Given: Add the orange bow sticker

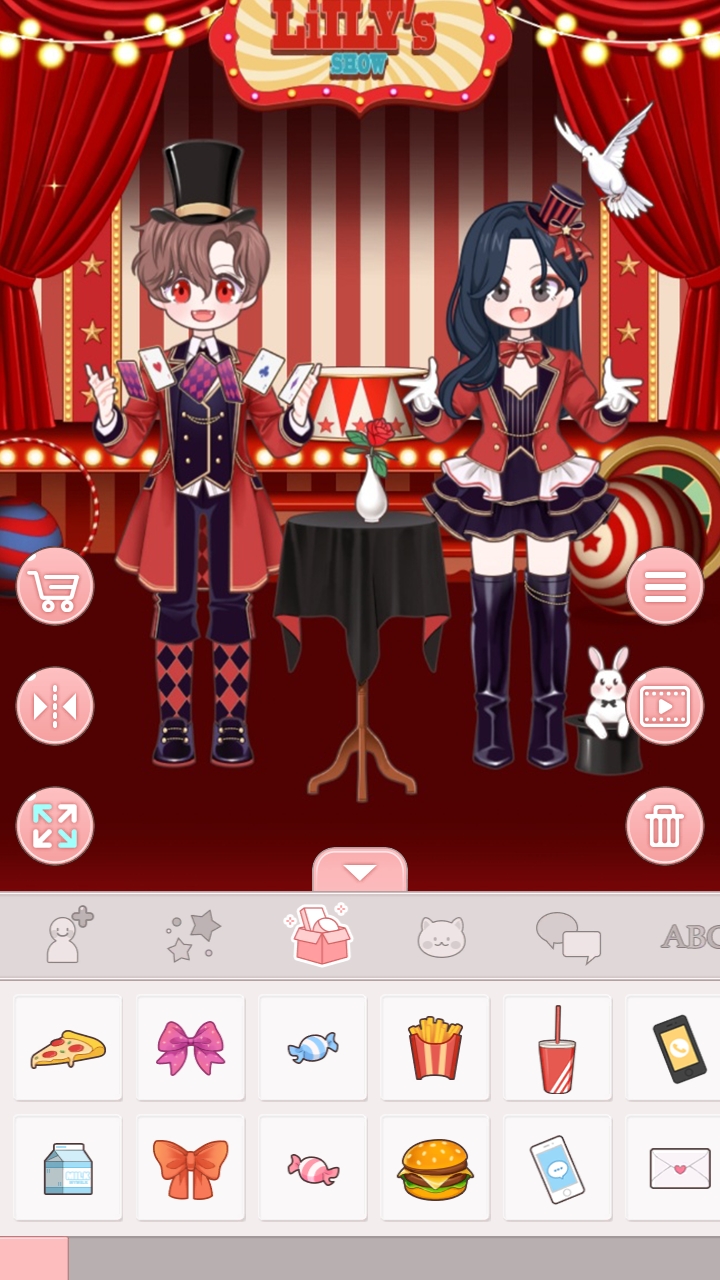Looking at the screenshot, I should [x=191, y=1168].
